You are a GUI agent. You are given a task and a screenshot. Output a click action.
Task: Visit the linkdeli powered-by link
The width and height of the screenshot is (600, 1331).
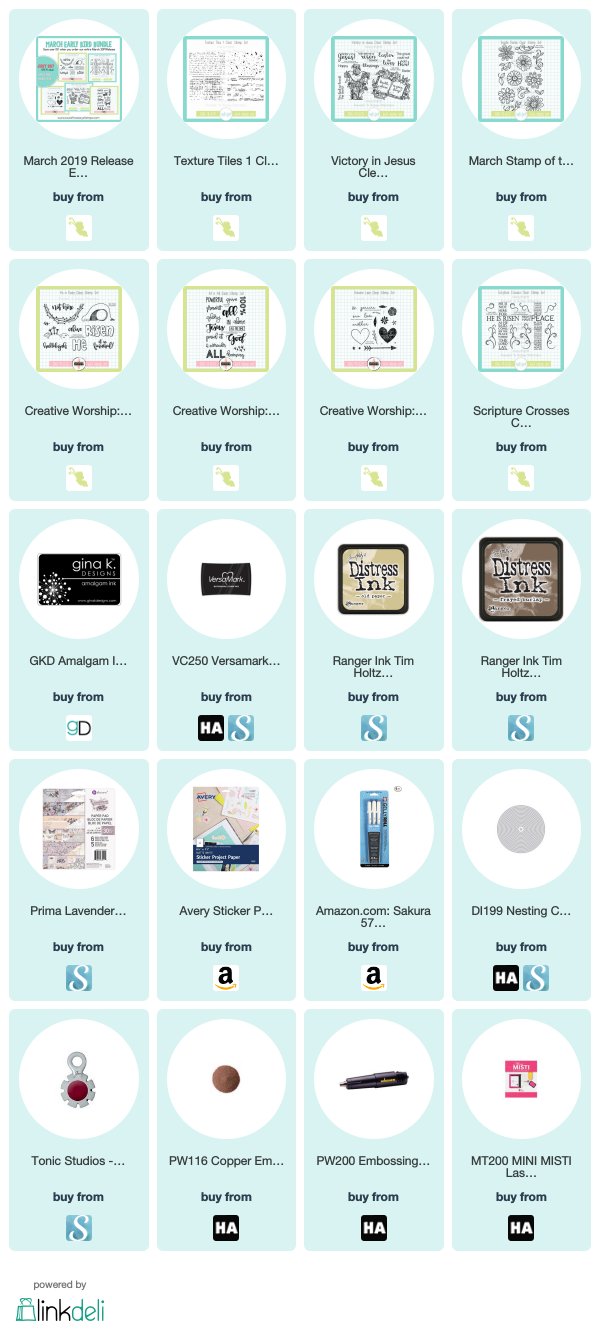click(x=60, y=1303)
